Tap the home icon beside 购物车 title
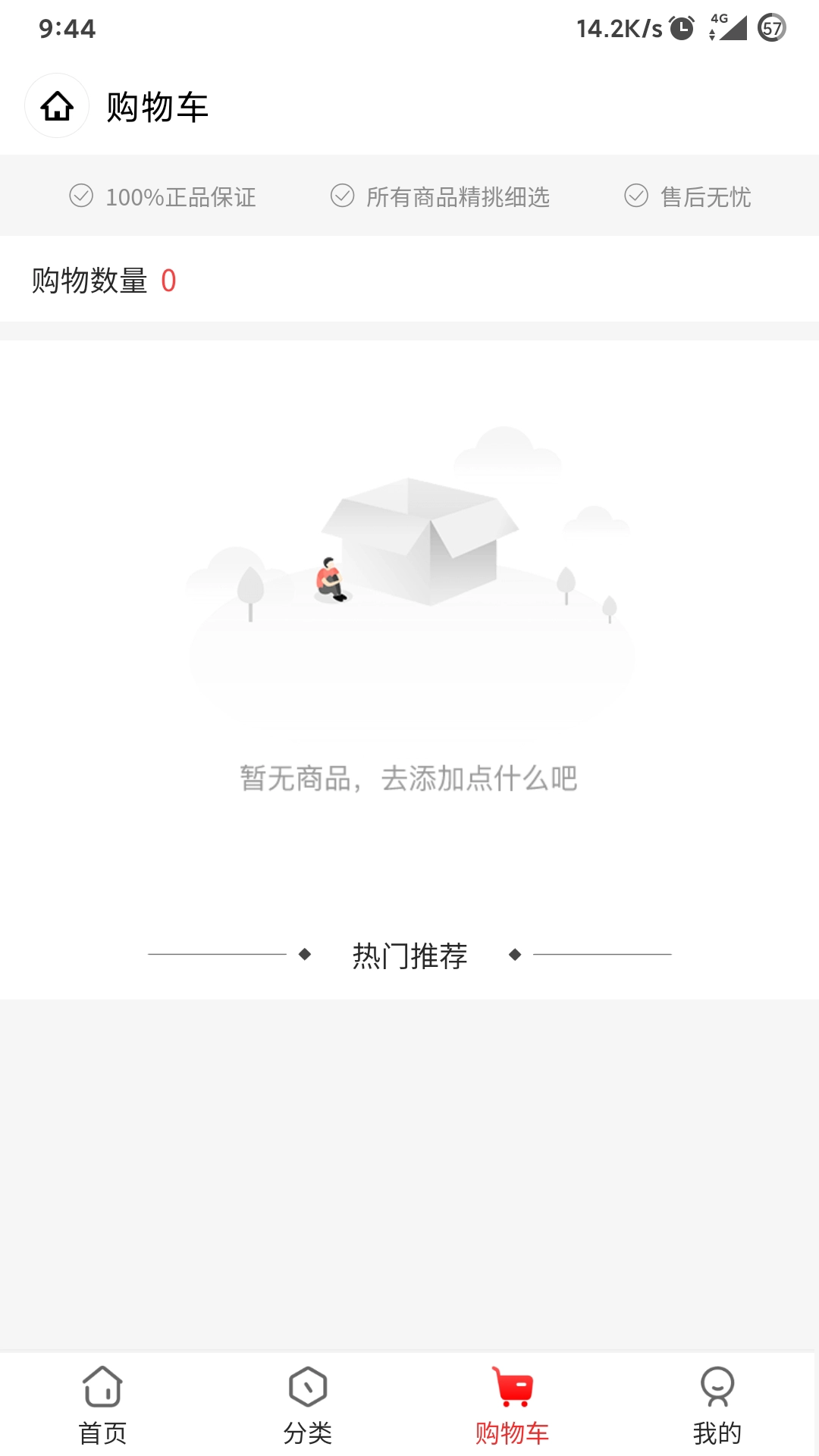Viewport: 819px width, 1456px height. pyautogui.click(x=57, y=106)
